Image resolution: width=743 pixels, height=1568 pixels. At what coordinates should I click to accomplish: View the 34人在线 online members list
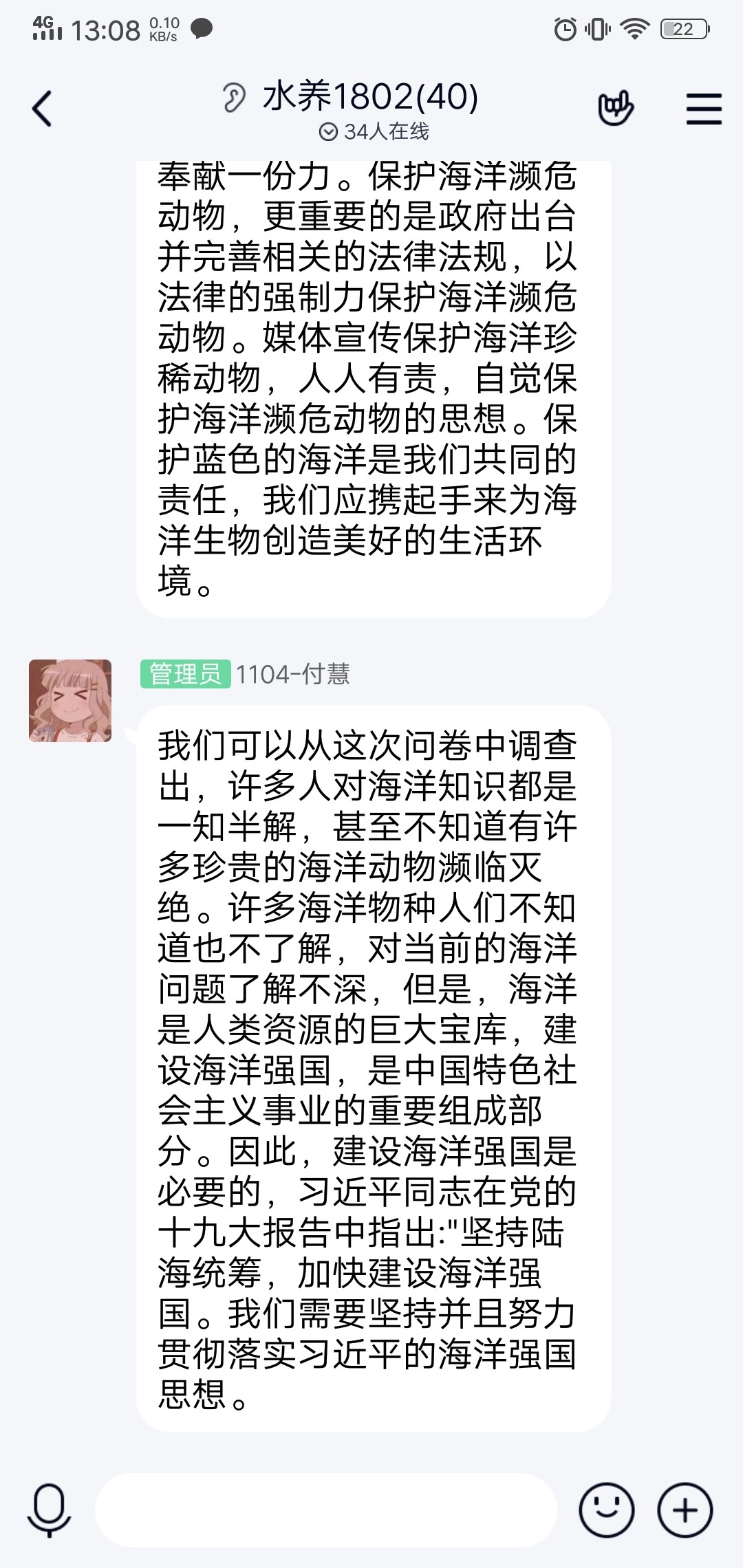375,131
